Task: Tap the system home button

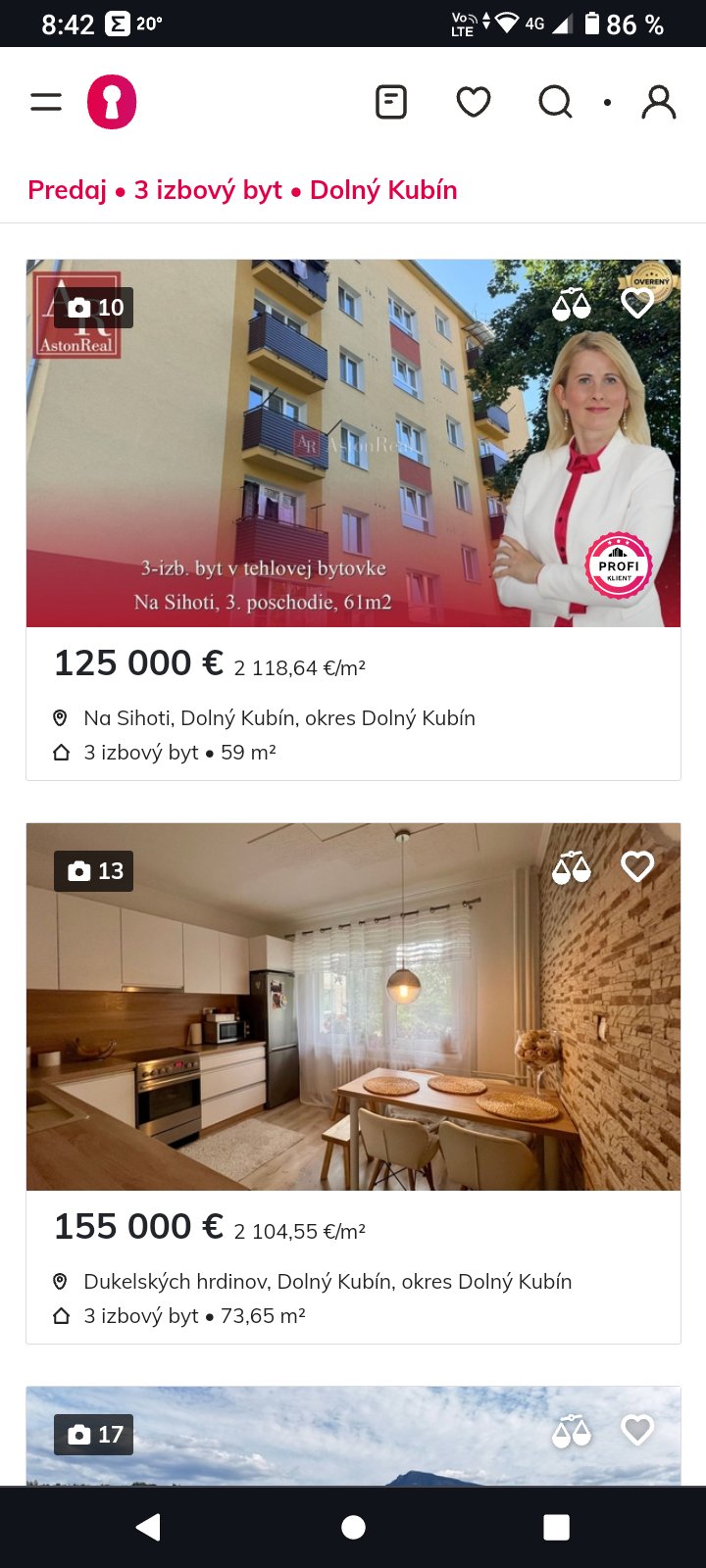Action: 353,1527
